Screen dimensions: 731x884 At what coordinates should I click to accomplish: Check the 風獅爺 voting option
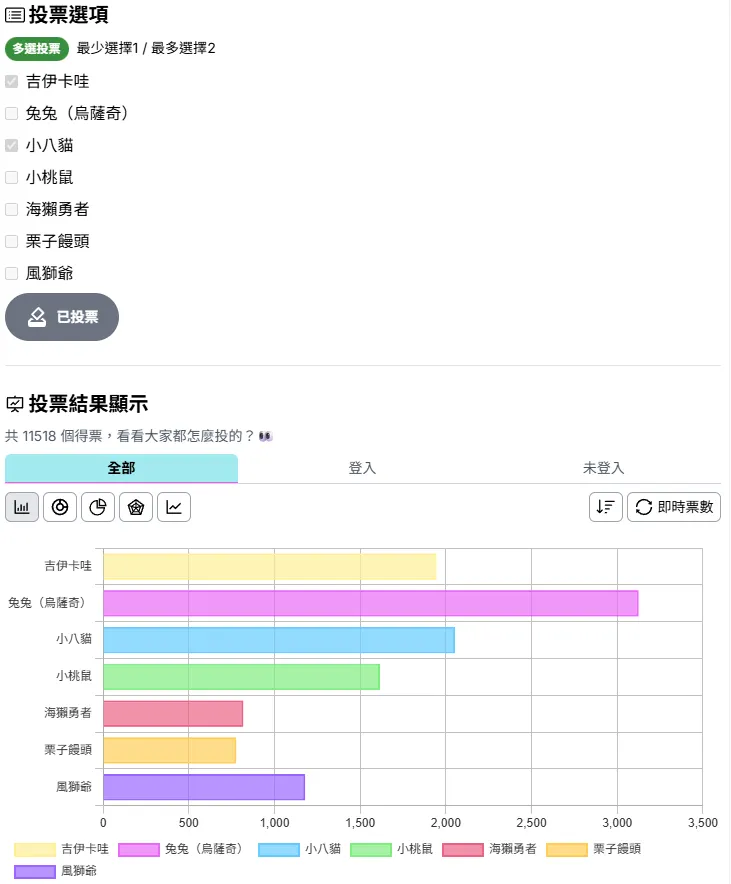point(11,273)
